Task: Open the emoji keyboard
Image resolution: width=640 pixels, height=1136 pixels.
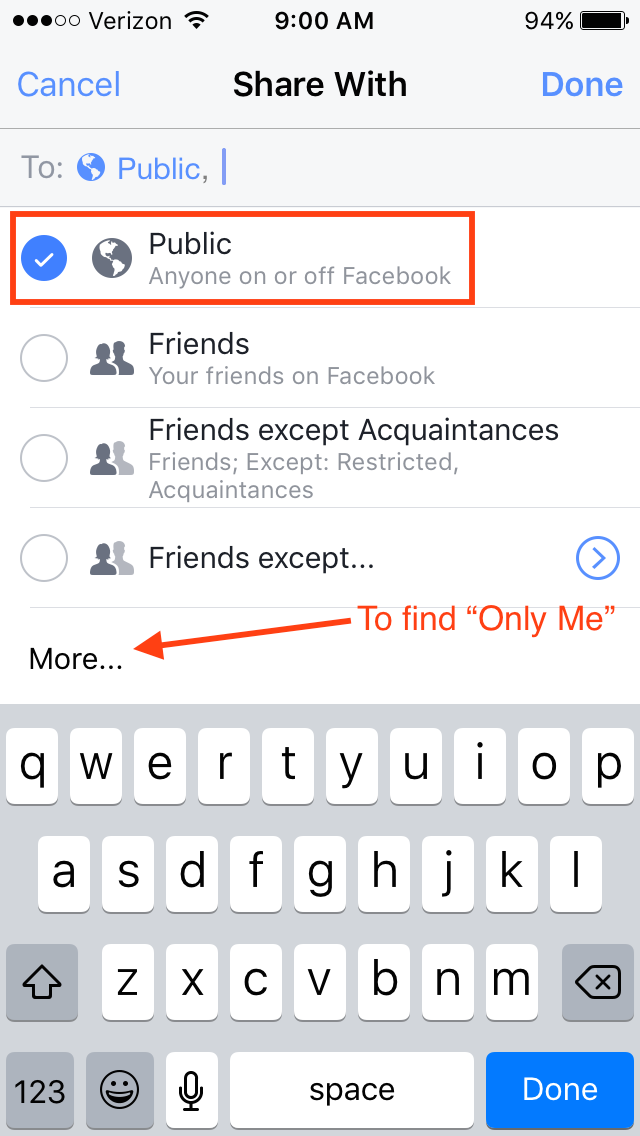Action: click(x=120, y=1091)
